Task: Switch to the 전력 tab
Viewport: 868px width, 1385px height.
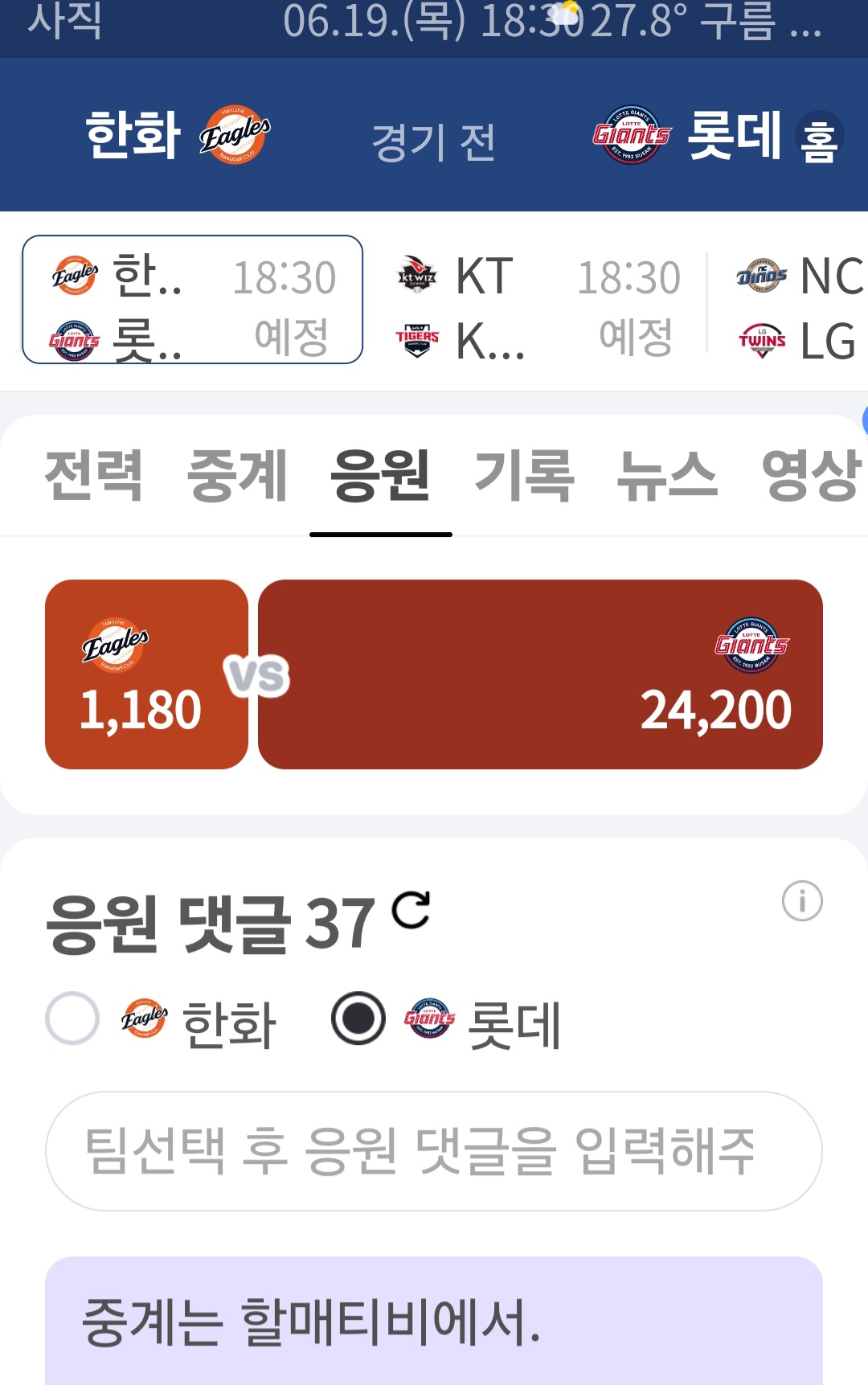Action: point(93,476)
